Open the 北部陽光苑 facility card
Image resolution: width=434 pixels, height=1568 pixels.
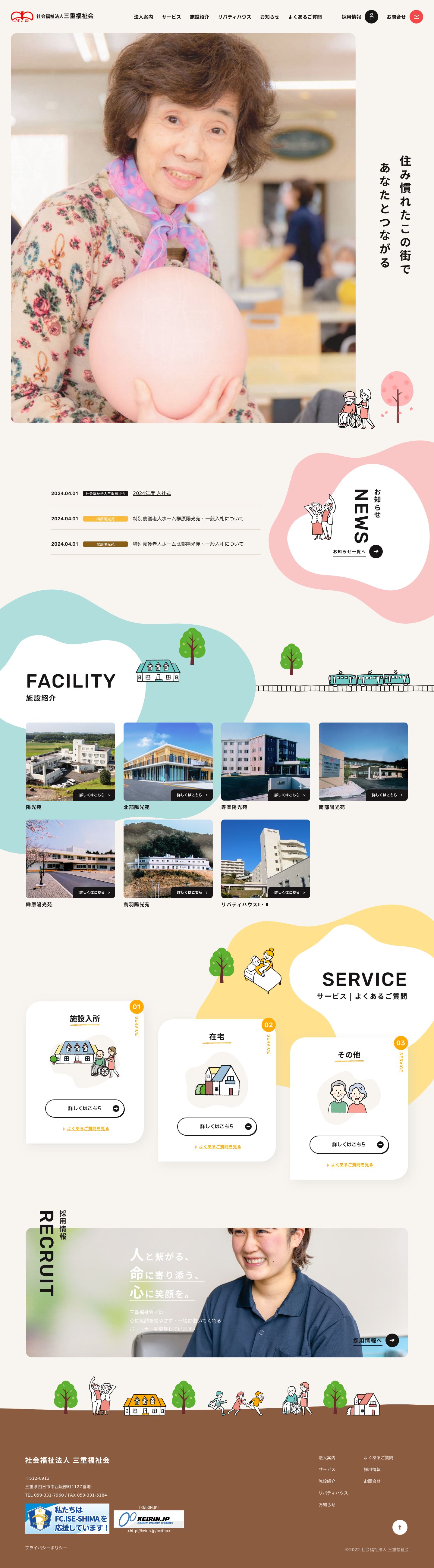click(168, 761)
